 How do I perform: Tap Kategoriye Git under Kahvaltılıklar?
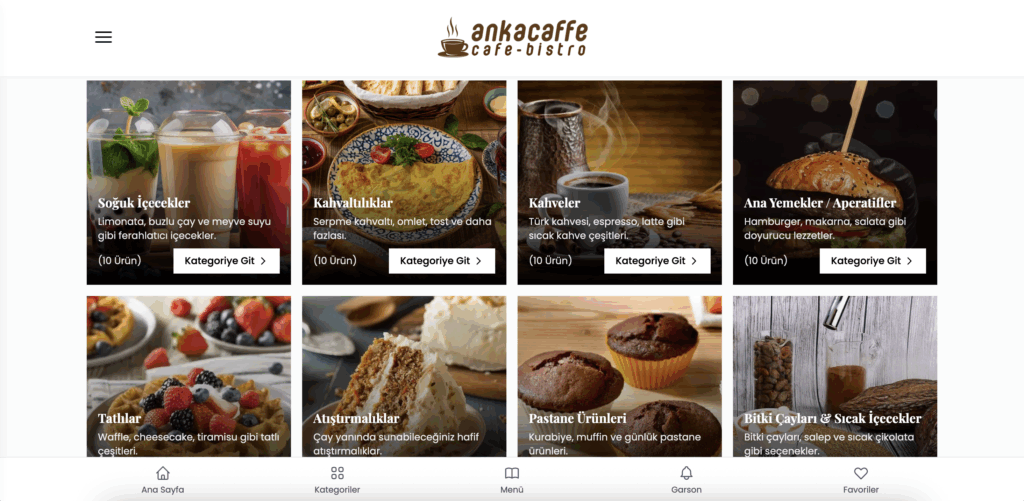click(x=441, y=261)
